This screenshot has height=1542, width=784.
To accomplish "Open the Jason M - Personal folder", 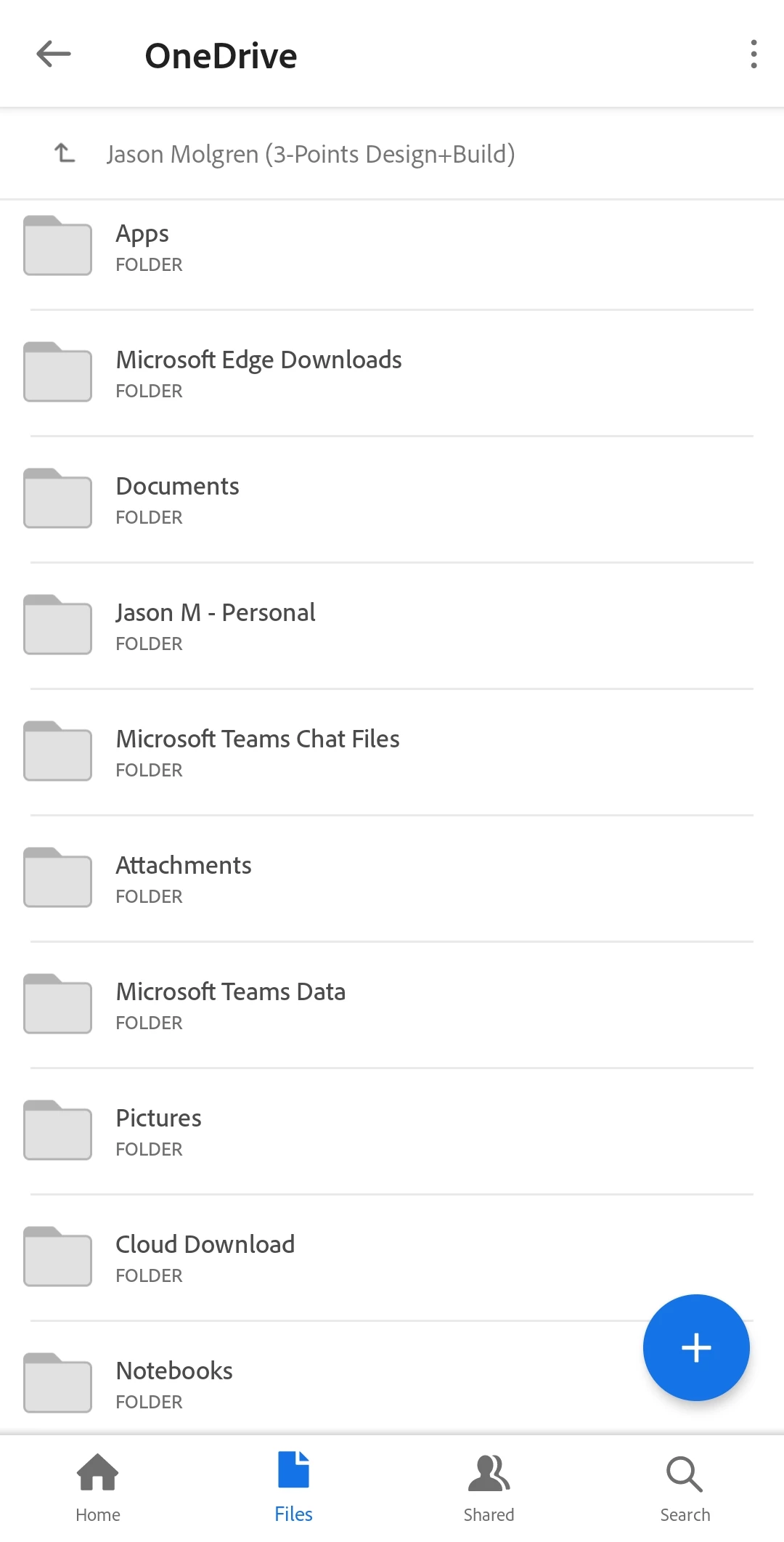I will click(x=216, y=626).
